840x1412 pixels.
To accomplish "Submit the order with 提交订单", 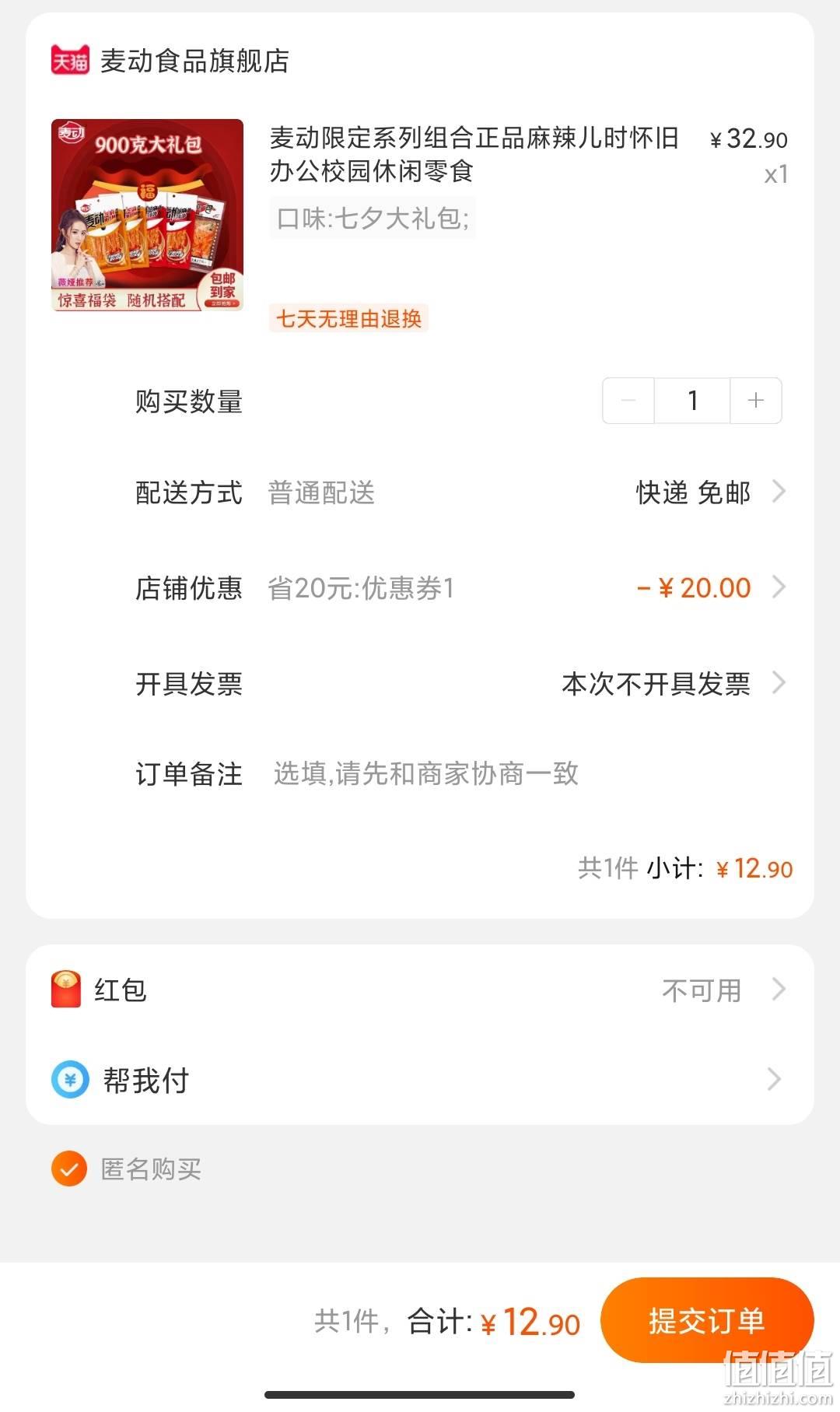I will pos(707,1320).
